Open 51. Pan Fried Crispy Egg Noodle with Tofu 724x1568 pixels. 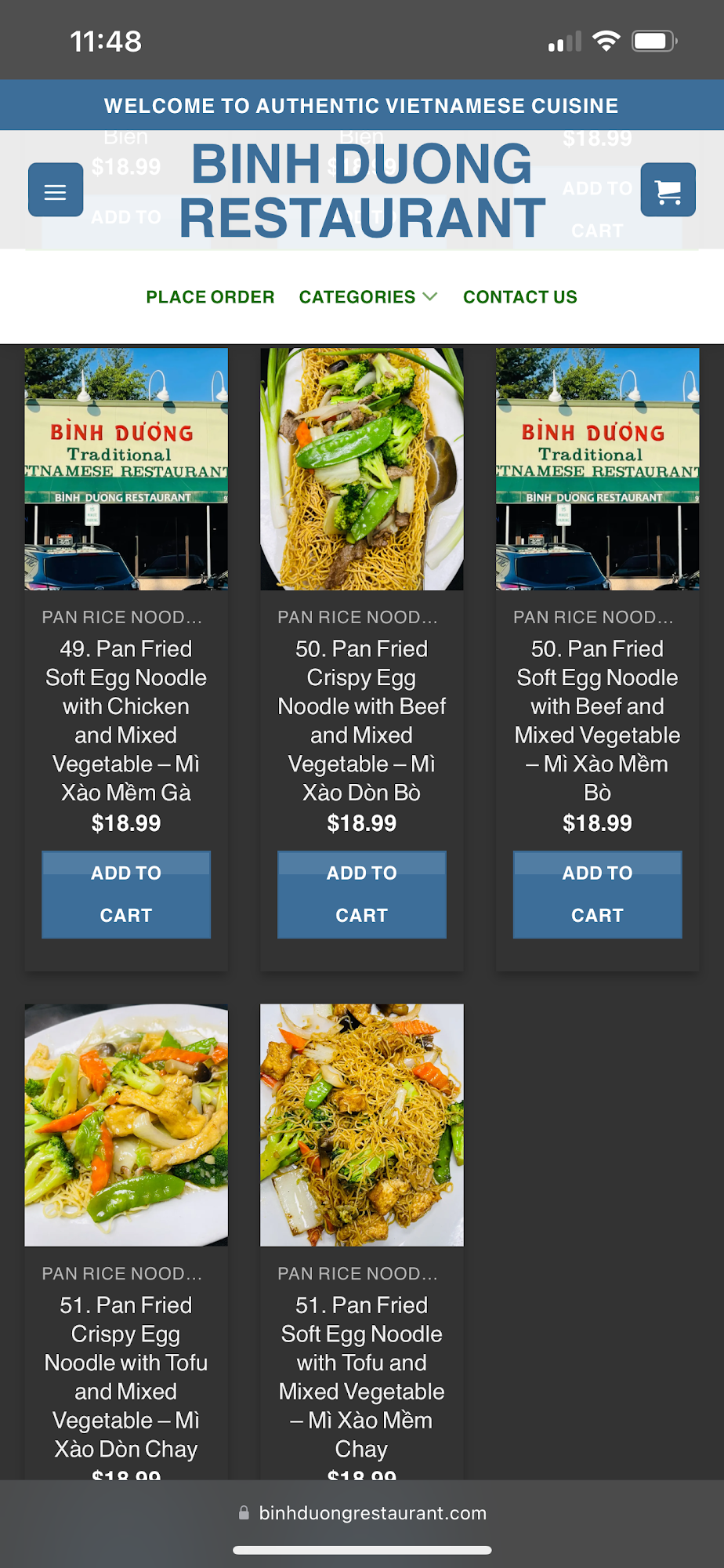point(126,1376)
